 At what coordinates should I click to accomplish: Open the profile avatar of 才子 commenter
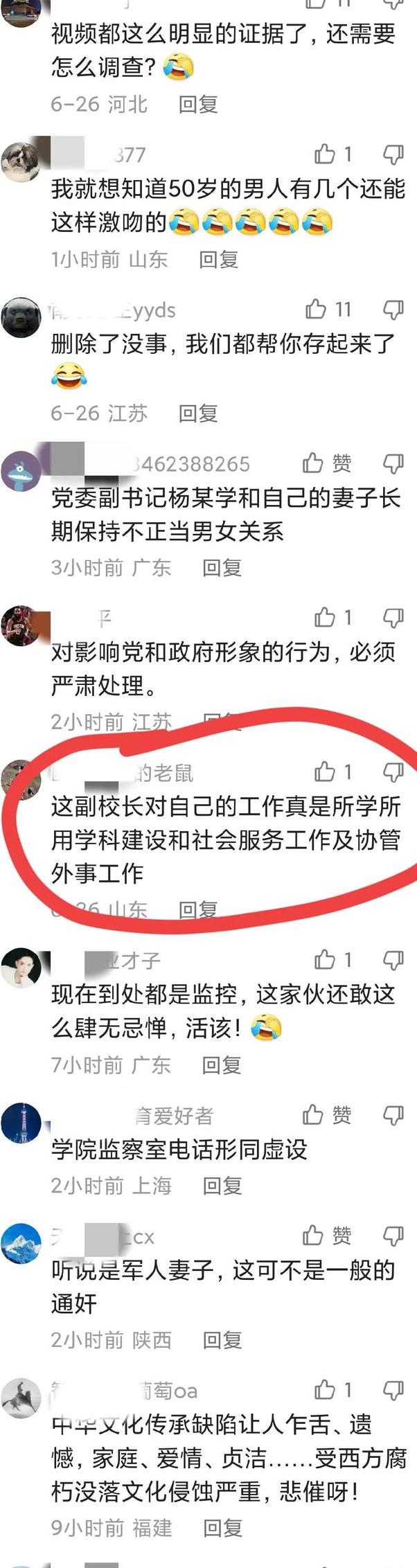click(21, 967)
